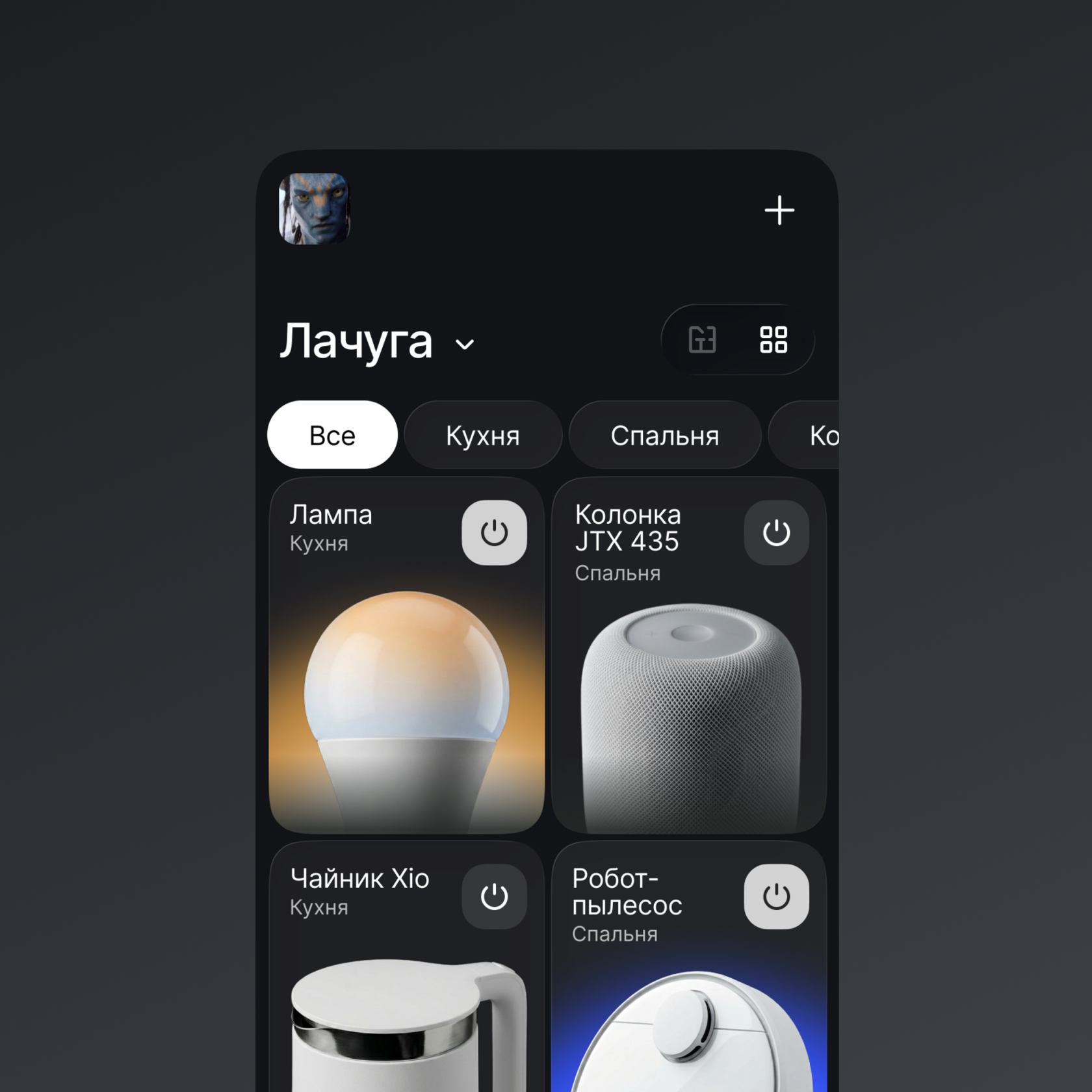Switch to floor plan view

tap(702, 339)
